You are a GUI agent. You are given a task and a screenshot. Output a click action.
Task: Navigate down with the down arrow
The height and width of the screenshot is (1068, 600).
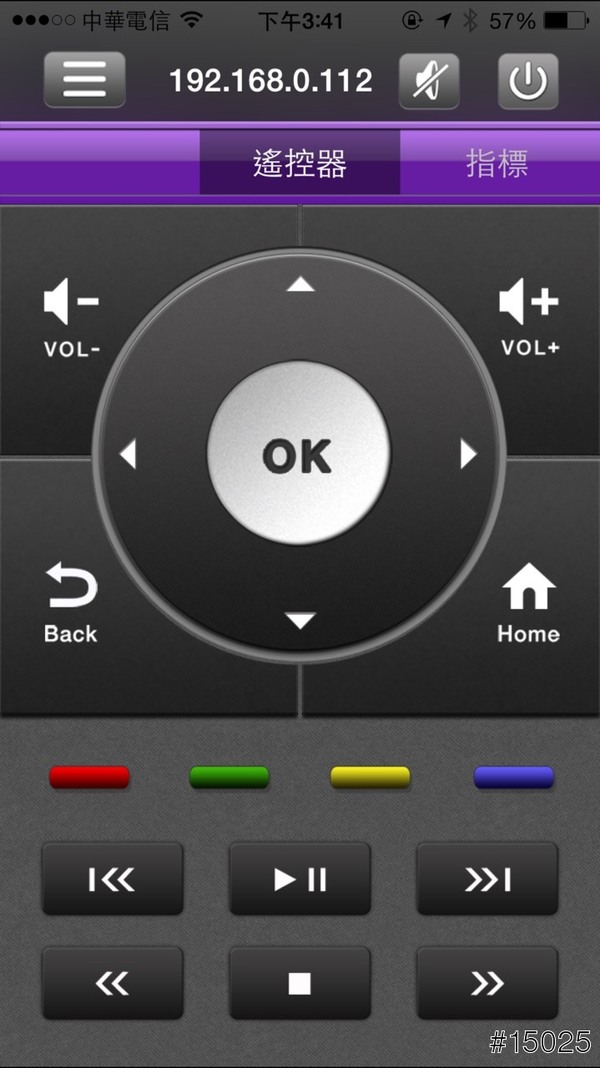tap(300, 621)
